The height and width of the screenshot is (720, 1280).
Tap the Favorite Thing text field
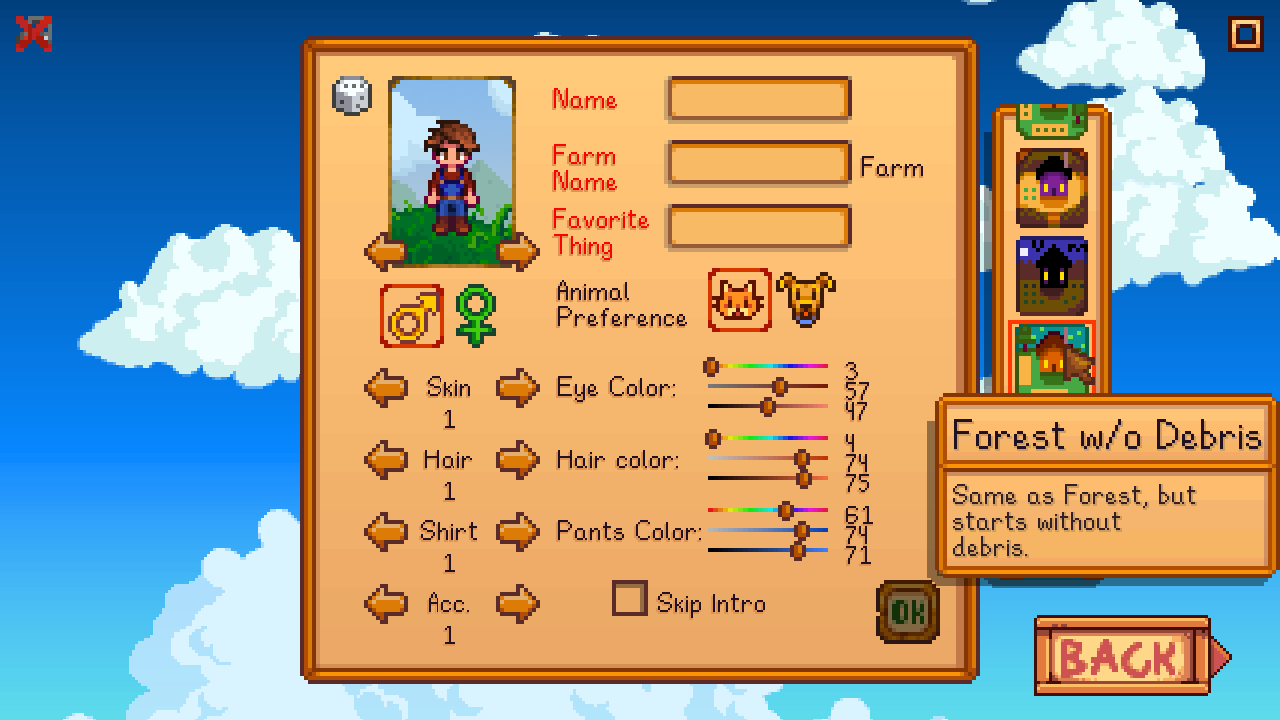tap(759, 227)
